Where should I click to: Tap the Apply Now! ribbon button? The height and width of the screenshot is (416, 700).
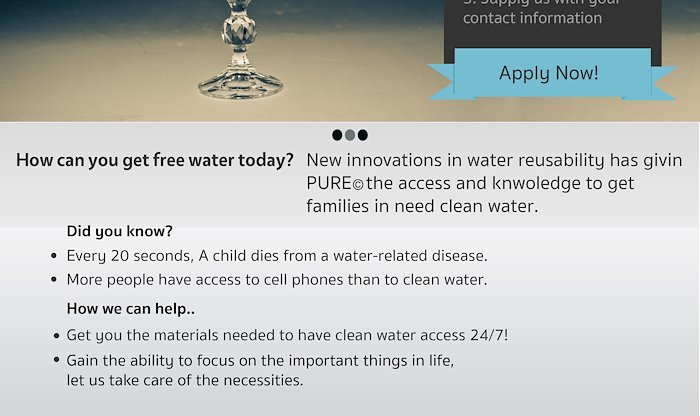pos(548,73)
